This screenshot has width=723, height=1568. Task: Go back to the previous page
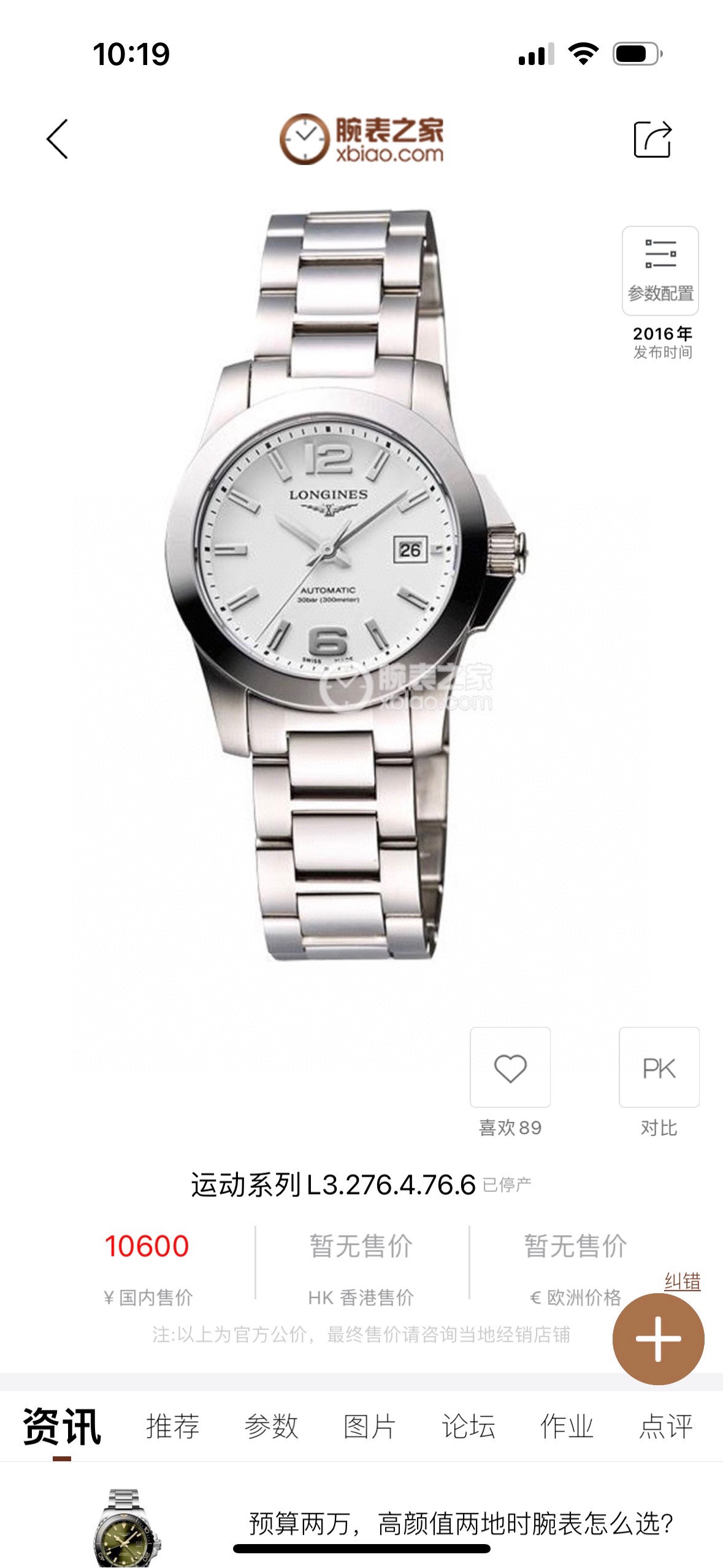pyautogui.click(x=58, y=139)
